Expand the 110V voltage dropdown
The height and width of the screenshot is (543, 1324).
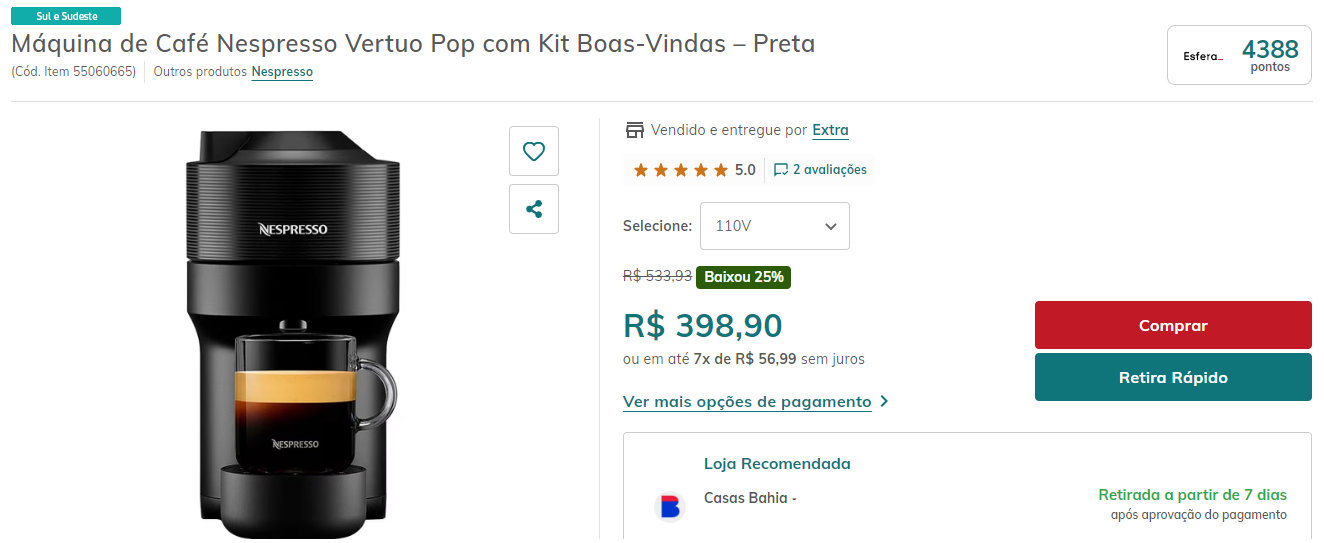pos(775,226)
